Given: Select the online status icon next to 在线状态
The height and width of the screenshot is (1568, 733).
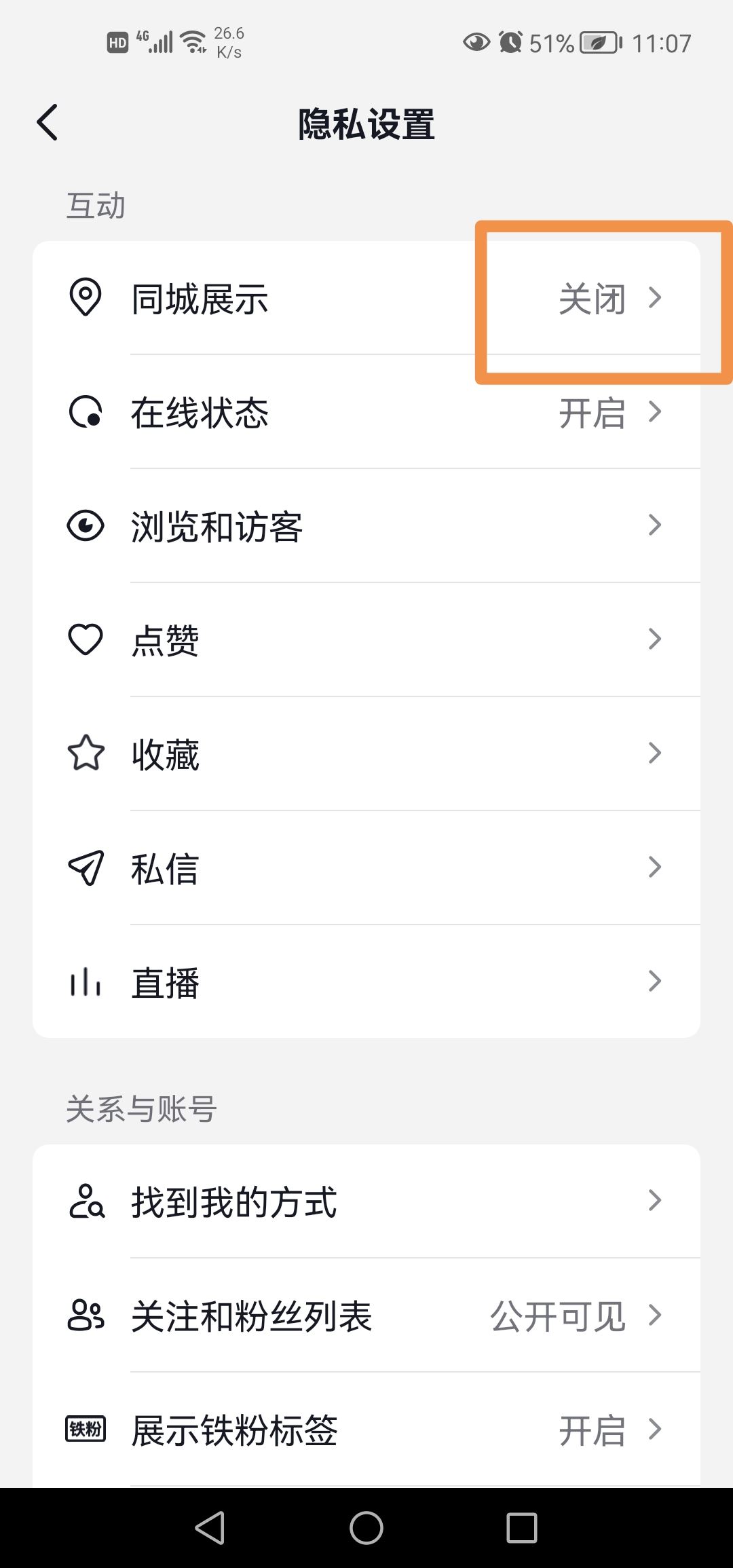Looking at the screenshot, I should (x=86, y=413).
